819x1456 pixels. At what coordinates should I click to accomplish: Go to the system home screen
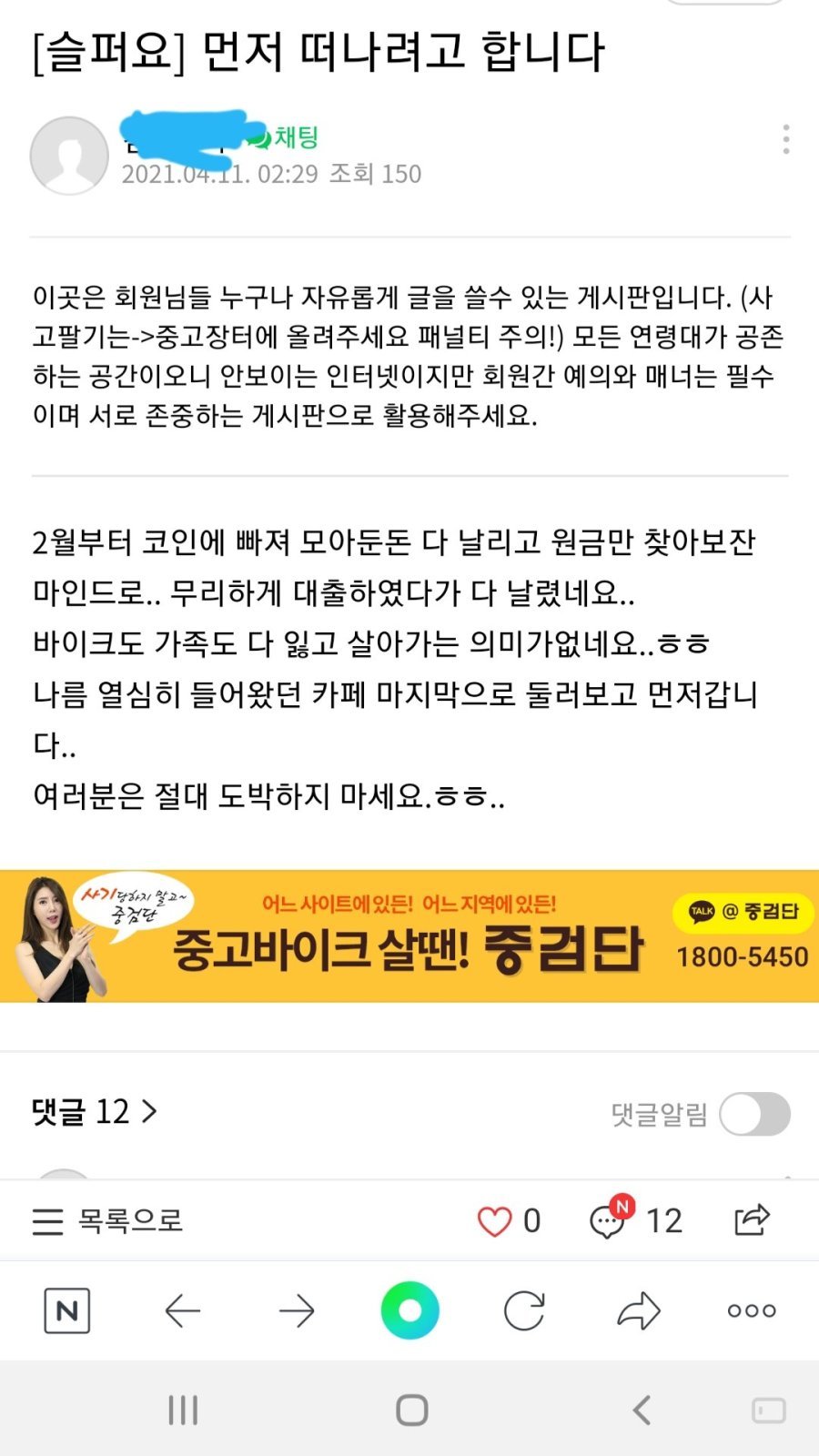click(411, 1410)
